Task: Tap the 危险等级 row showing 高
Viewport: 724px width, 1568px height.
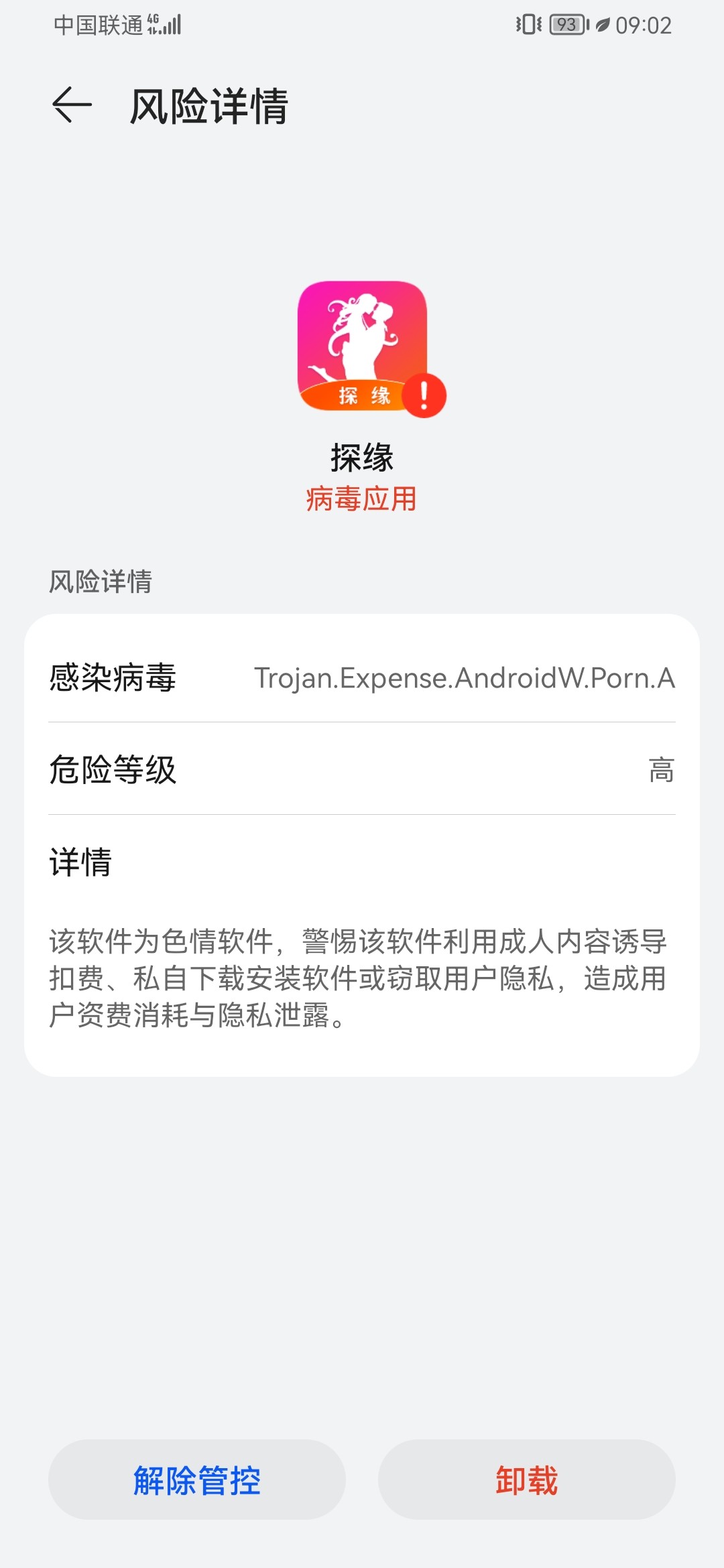Action: click(362, 771)
